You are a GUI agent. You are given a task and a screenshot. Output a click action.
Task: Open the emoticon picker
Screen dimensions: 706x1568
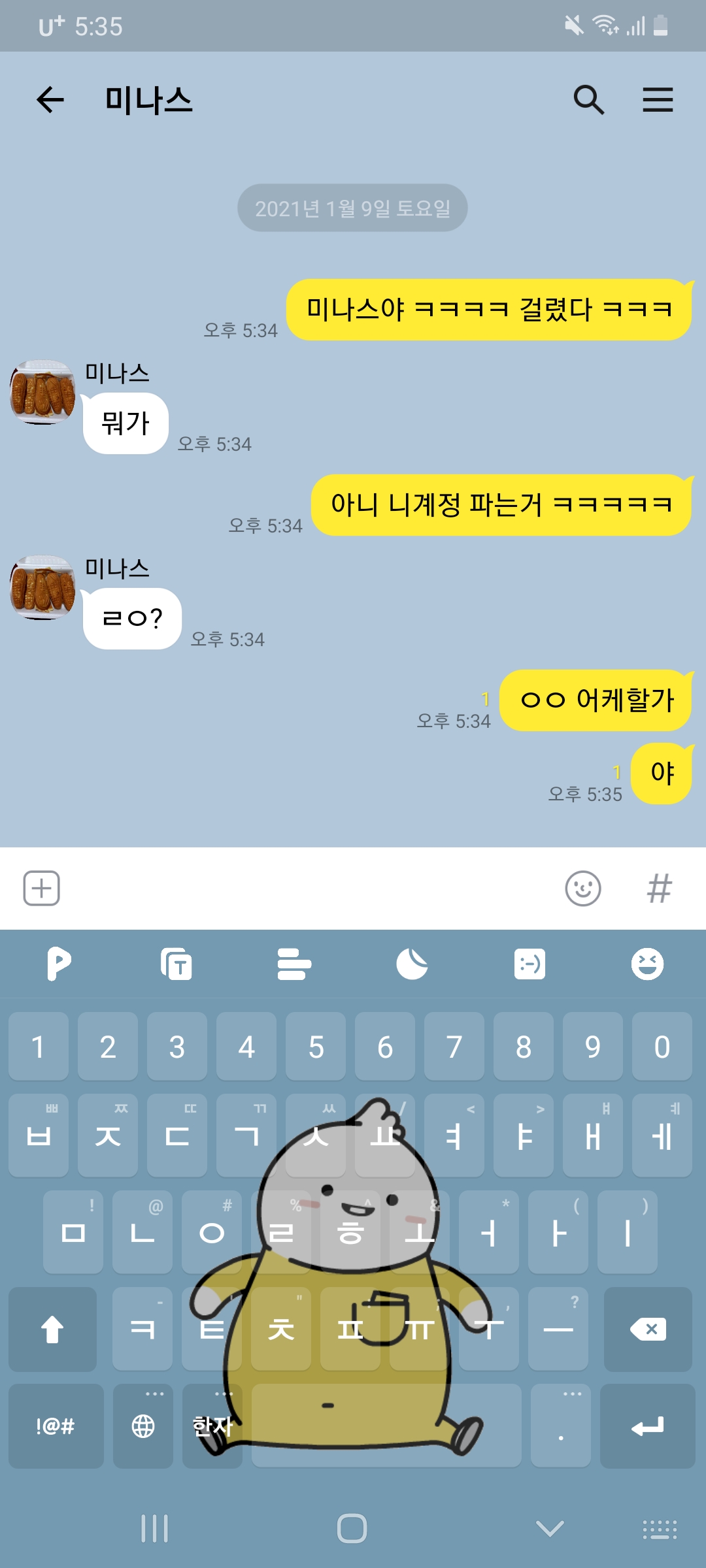click(x=582, y=889)
